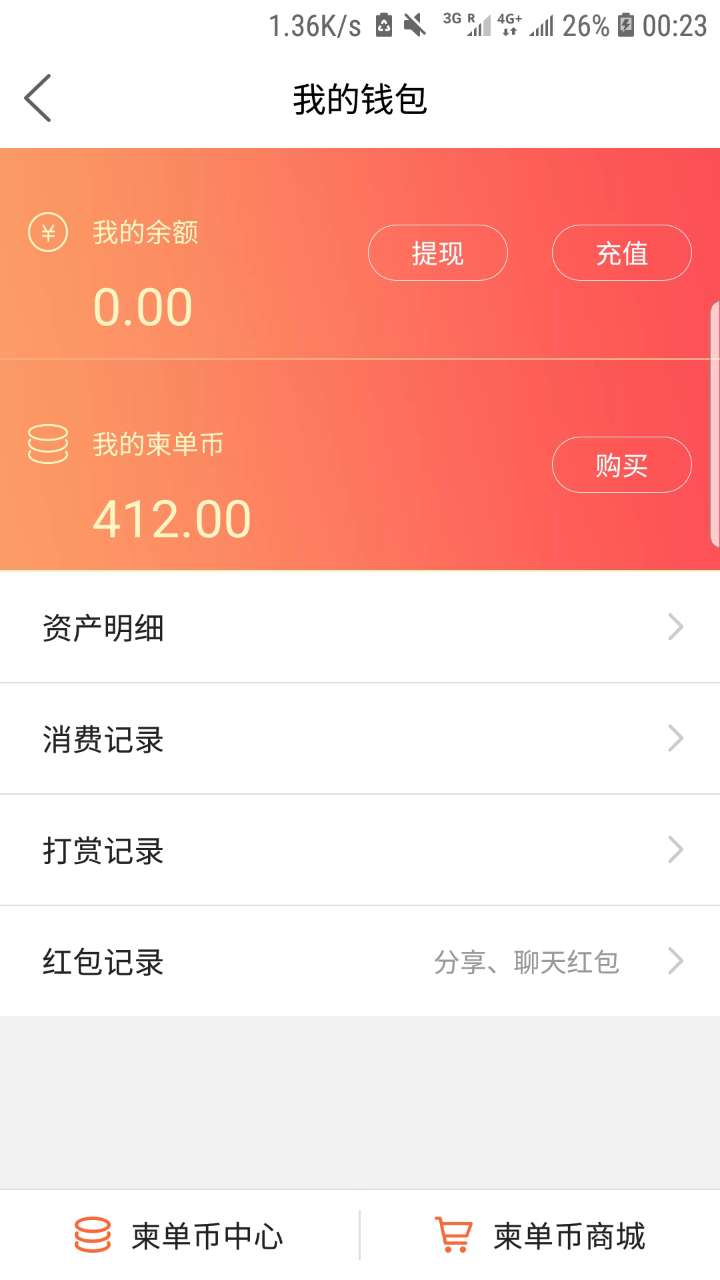Open 消费记录 spending records

360,739
